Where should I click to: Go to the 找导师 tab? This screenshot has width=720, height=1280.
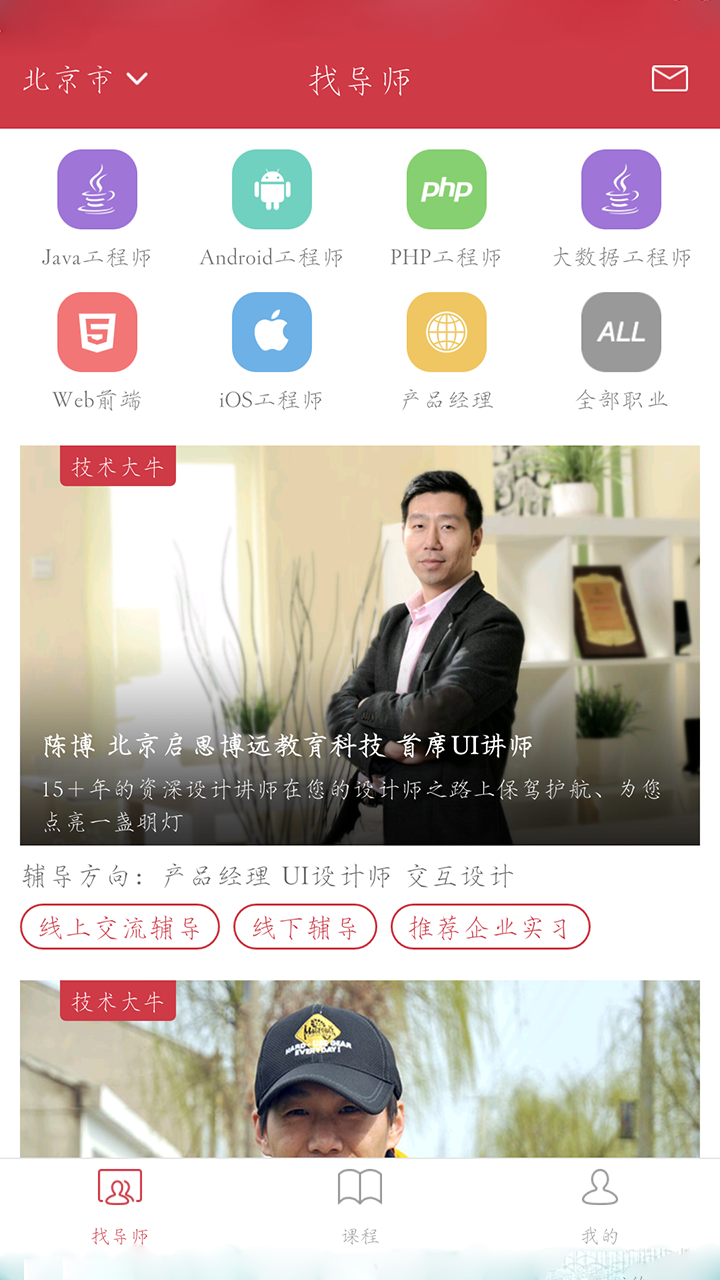(120, 1207)
